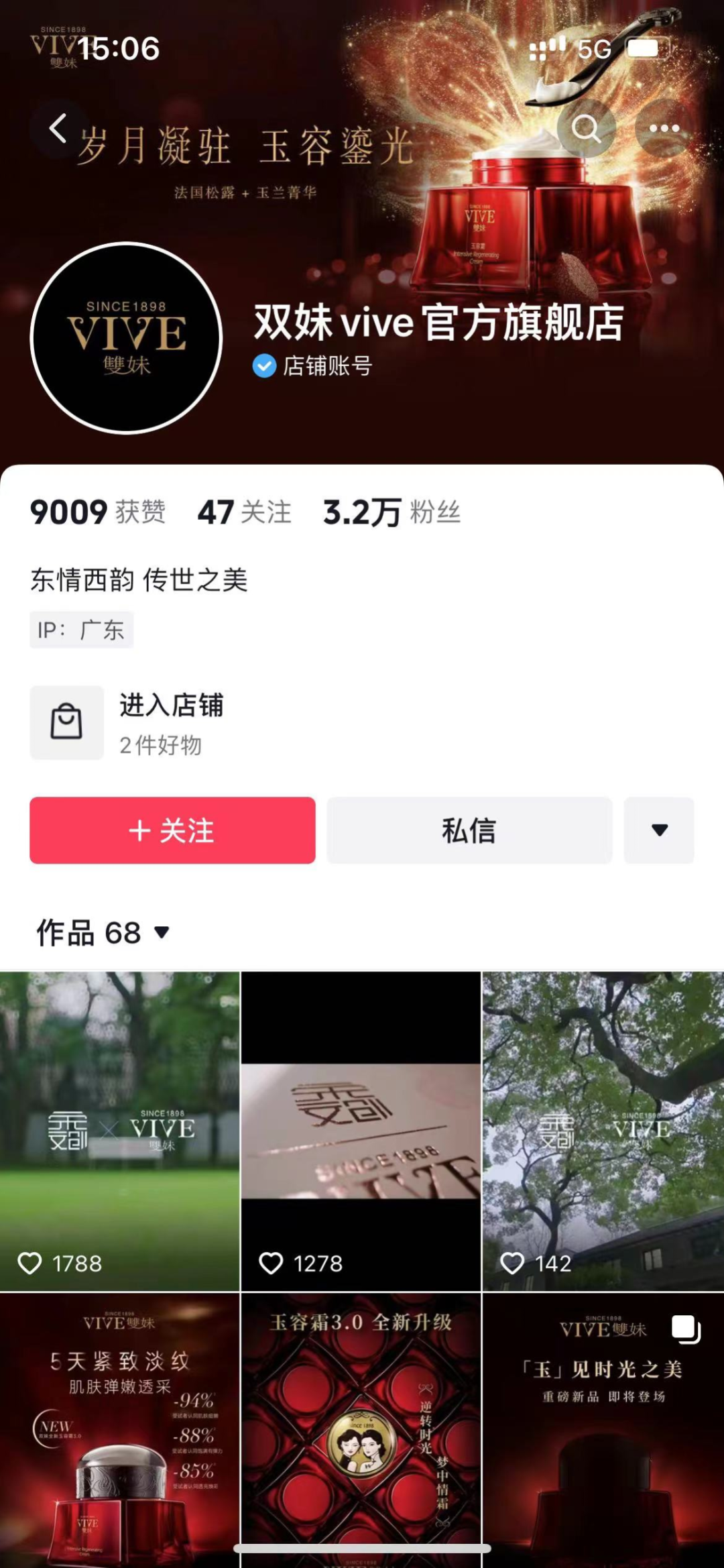Go back using the back arrow
Image resolution: width=724 pixels, height=1568 pixels.
(58, 128)
